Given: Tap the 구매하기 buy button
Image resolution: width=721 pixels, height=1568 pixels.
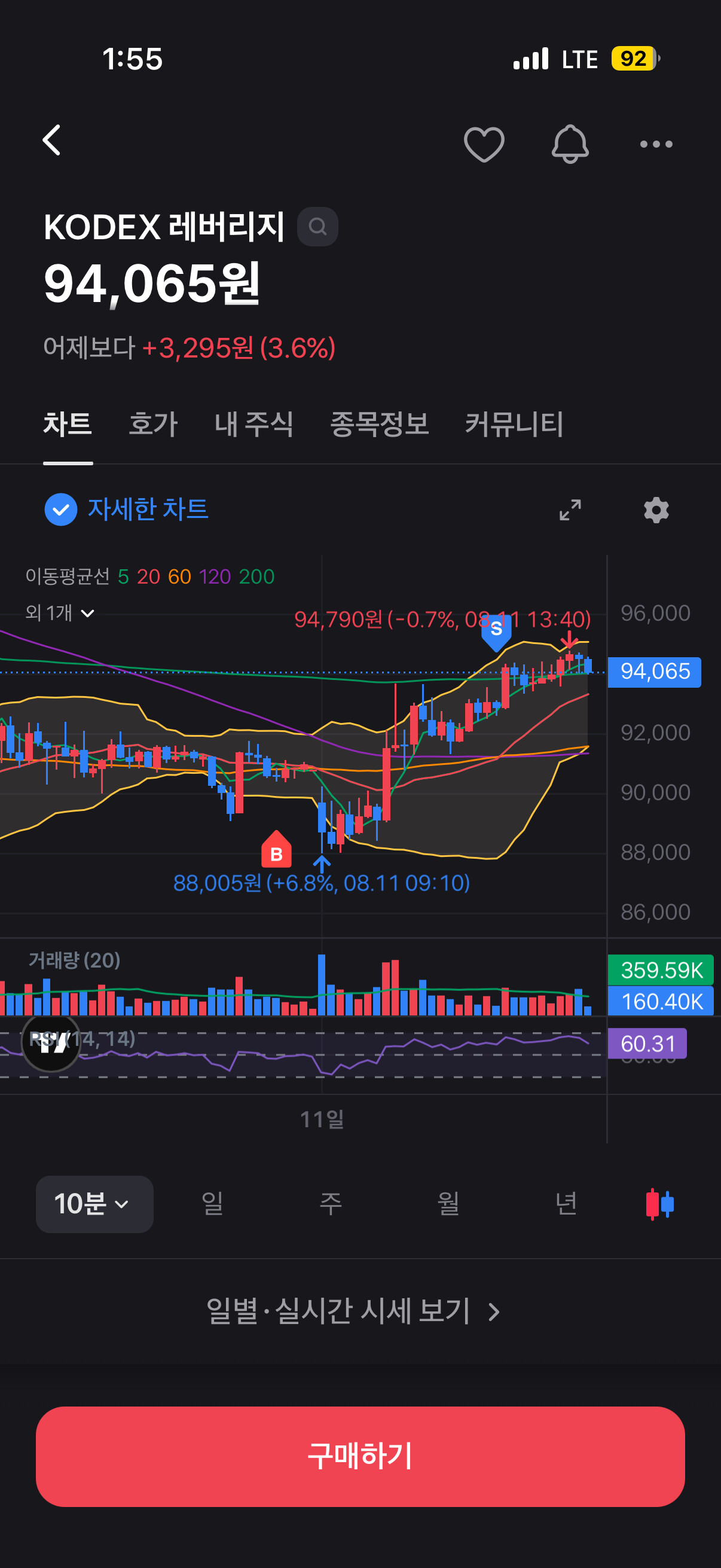Looking at the screenshot, I should (360, 1456).
